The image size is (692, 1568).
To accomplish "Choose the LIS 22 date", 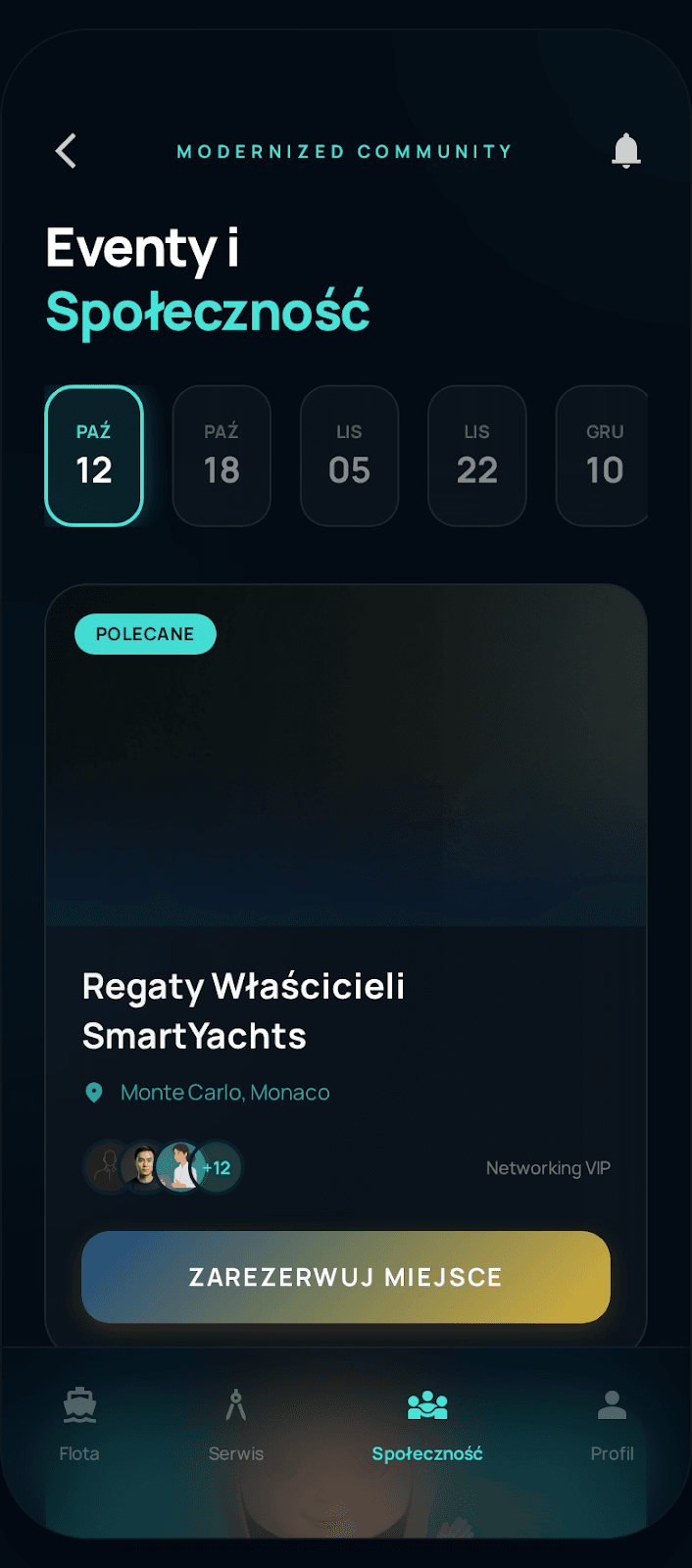I will [477, 456].
